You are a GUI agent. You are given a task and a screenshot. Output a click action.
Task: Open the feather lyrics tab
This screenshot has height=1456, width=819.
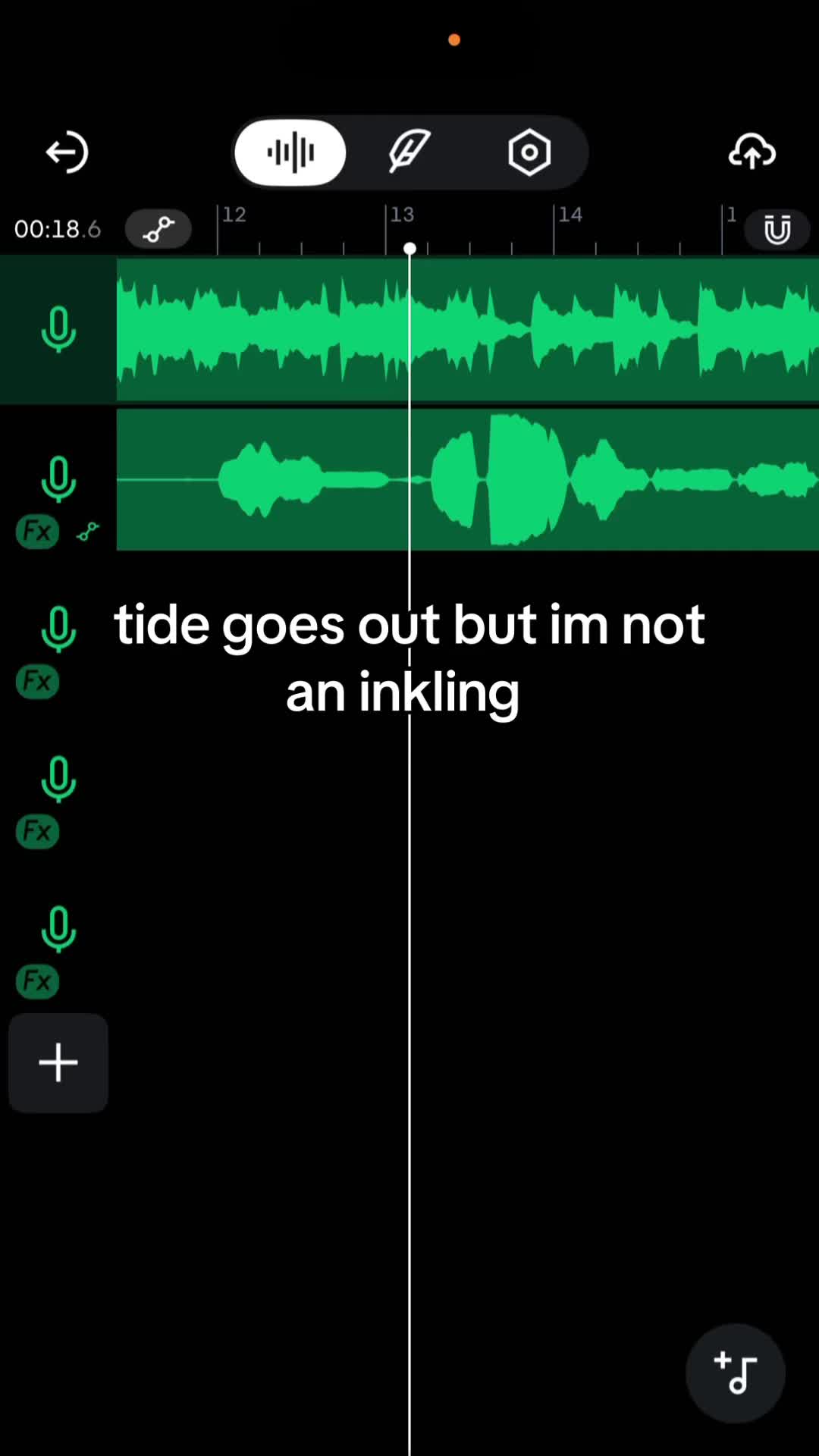pos(409,152)
